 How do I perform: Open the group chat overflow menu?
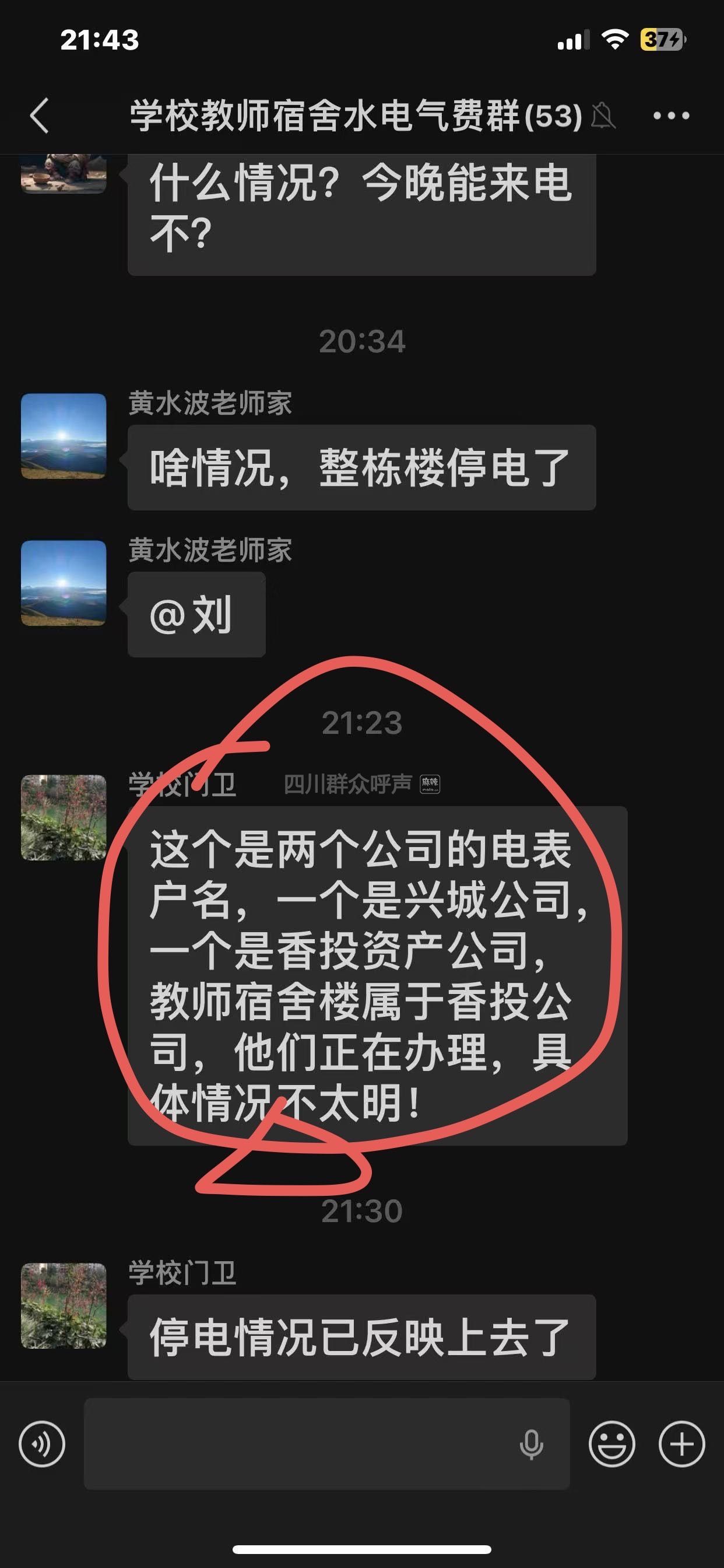(671, 116)
